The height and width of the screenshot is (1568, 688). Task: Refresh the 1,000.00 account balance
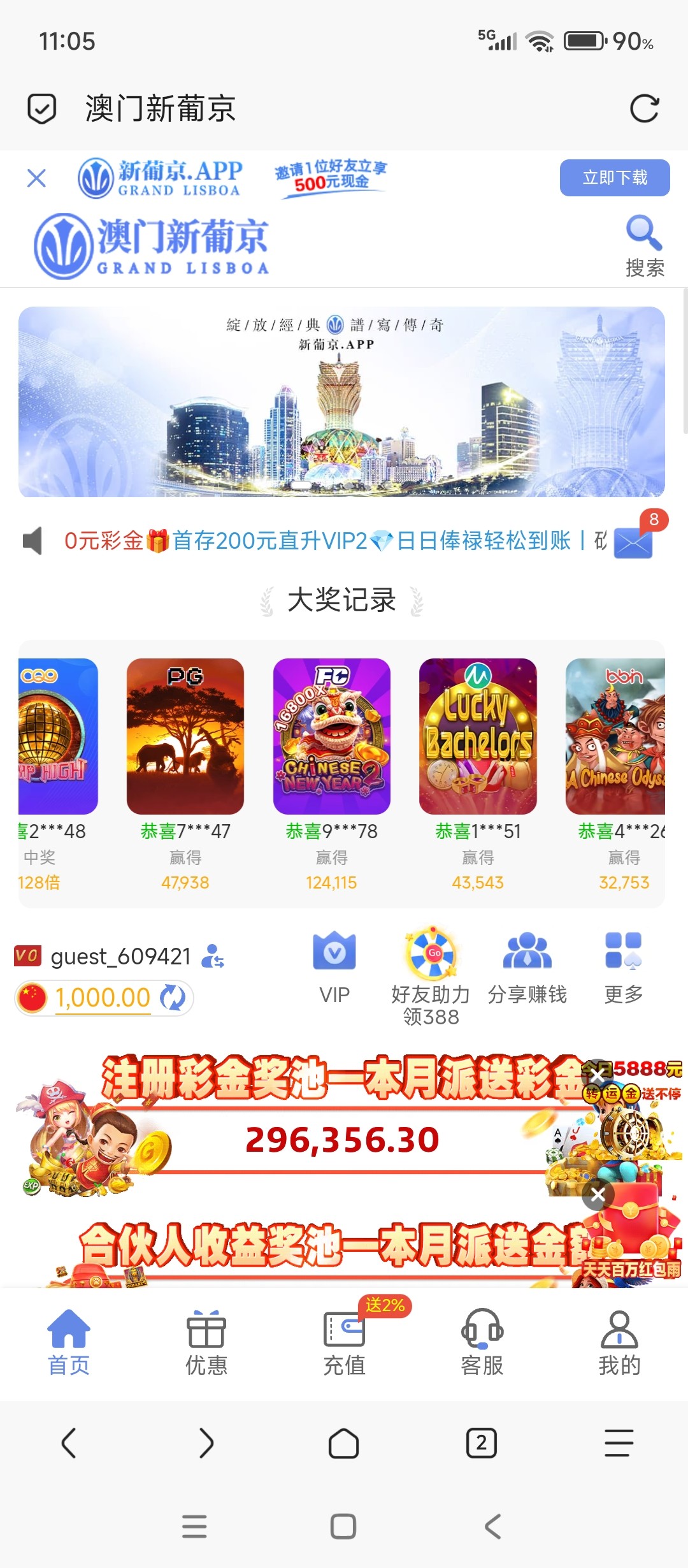173,998
